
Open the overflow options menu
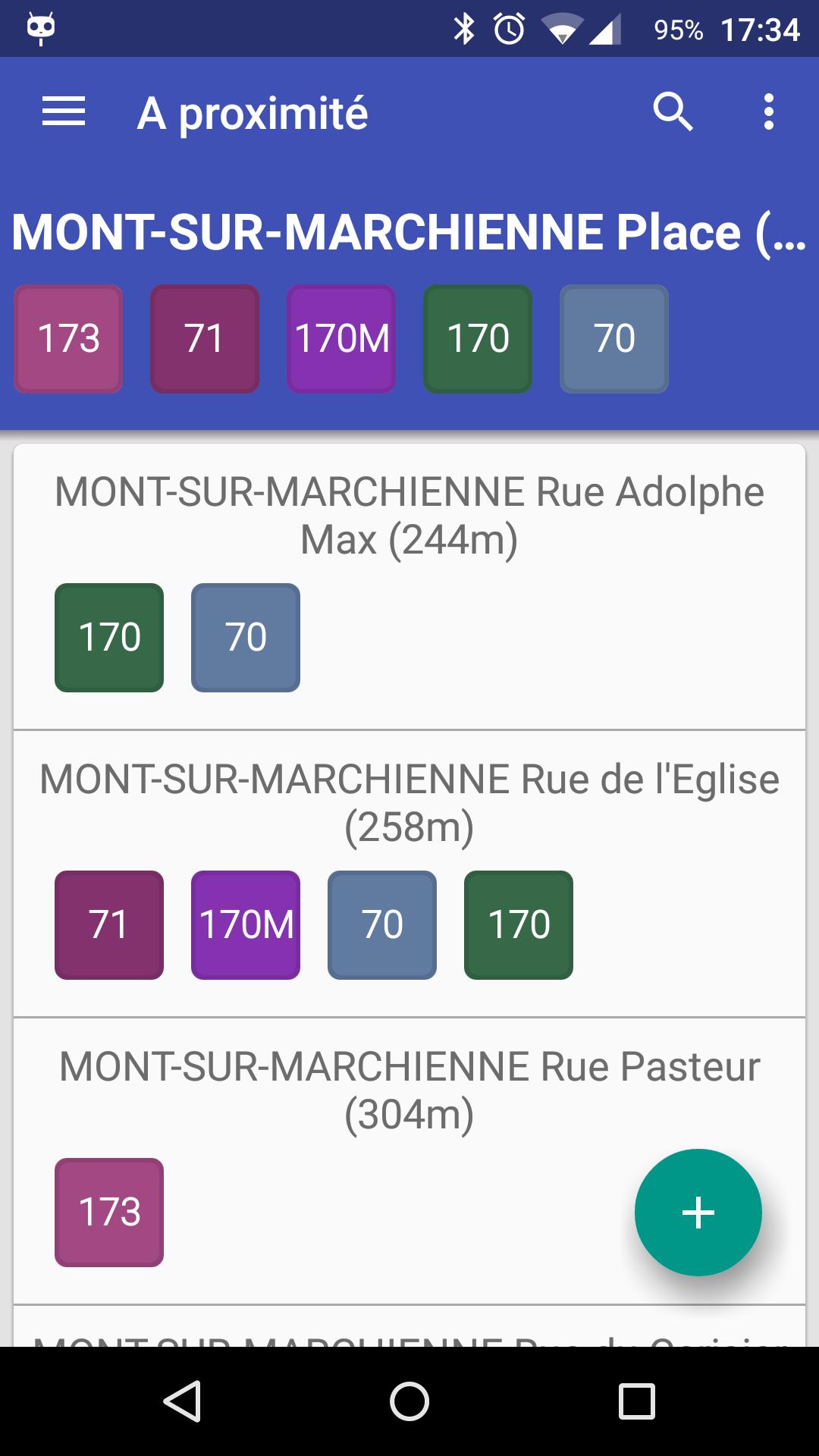pos(768,112)
